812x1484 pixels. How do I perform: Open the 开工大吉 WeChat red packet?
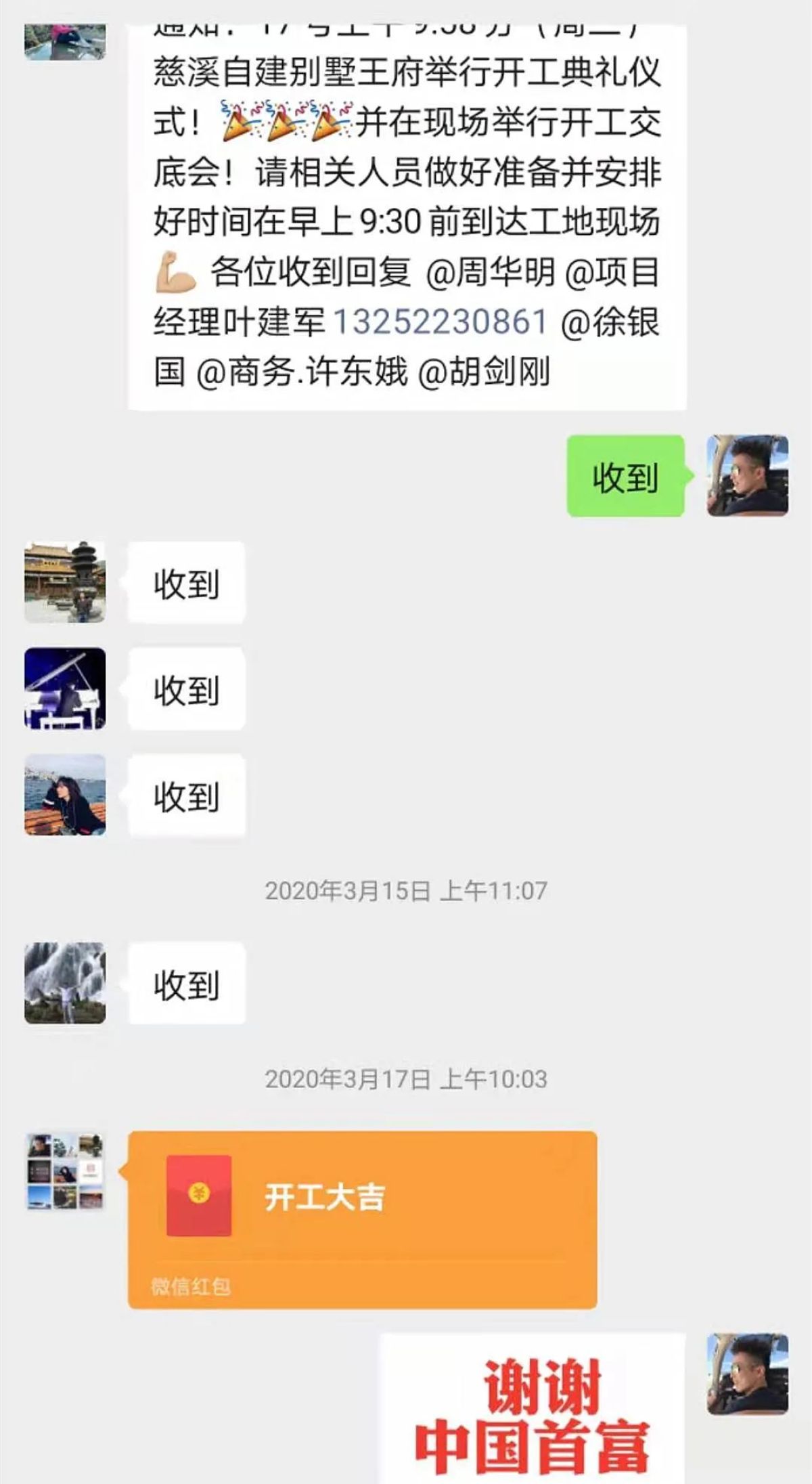pos(362,1218)
